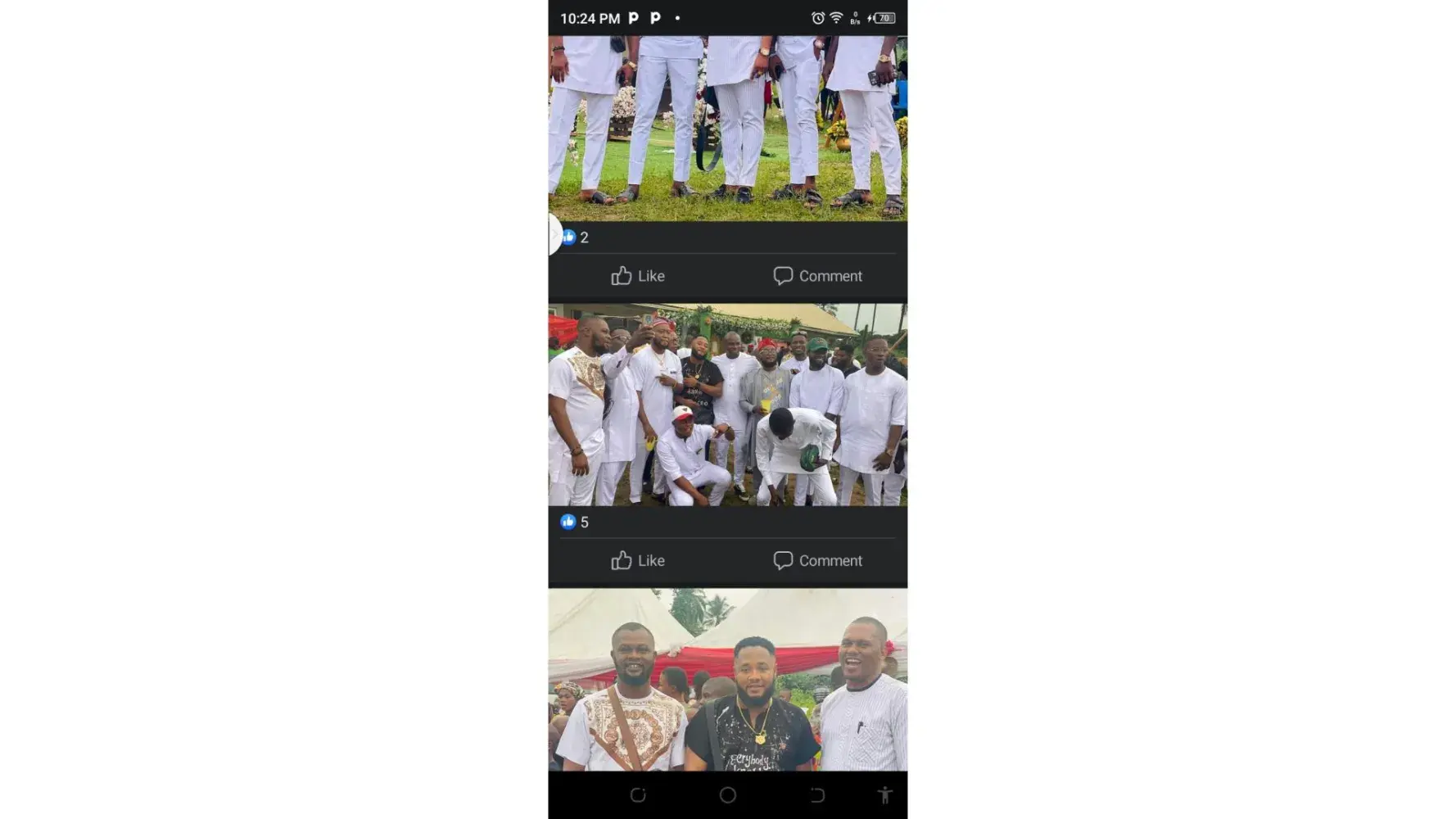View who reacted to the 5-like photo
The width and height of the screenshot is (1456, 819).
click(574, 523)
